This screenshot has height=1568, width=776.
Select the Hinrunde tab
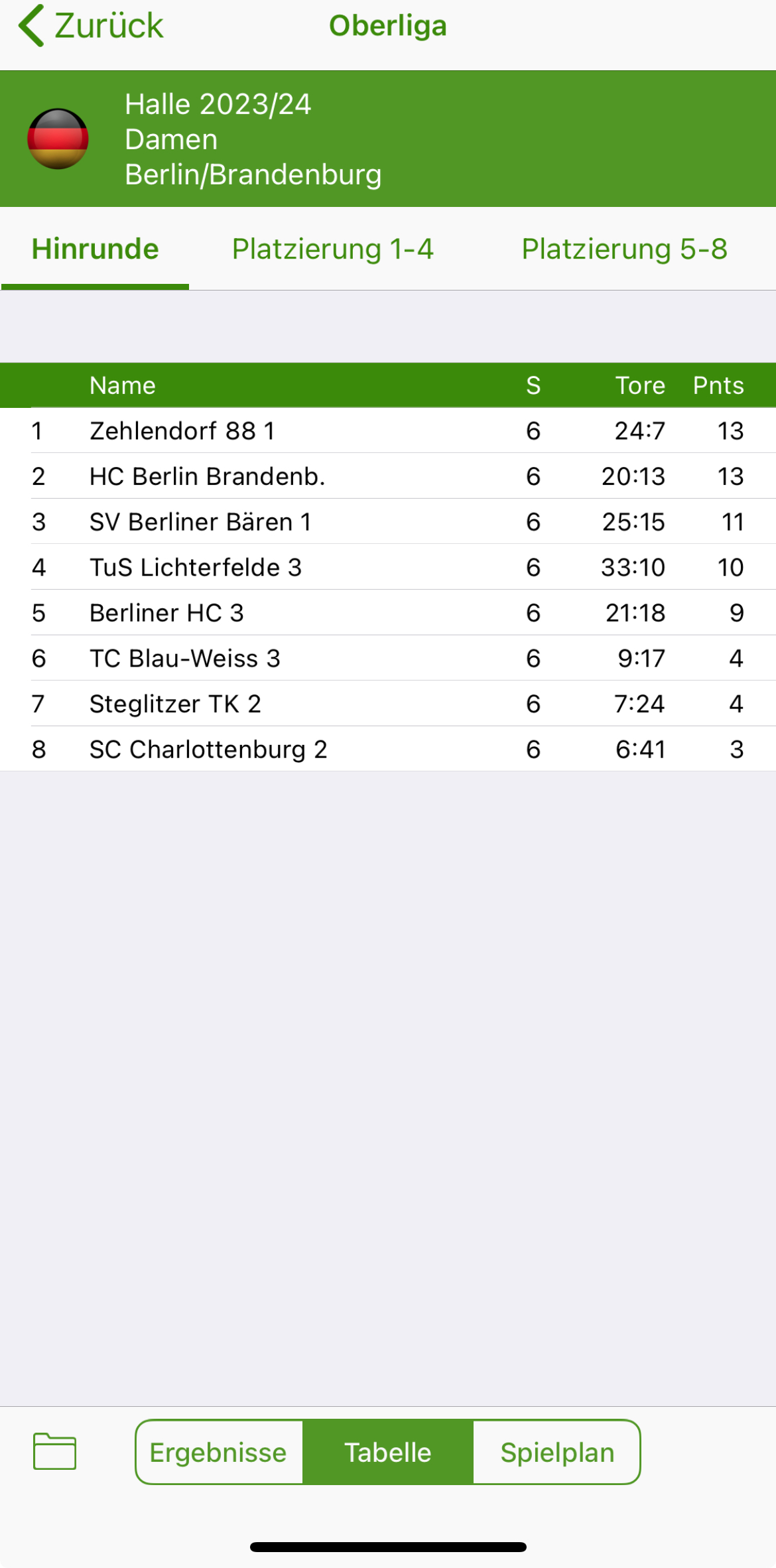tap(96, 249)
